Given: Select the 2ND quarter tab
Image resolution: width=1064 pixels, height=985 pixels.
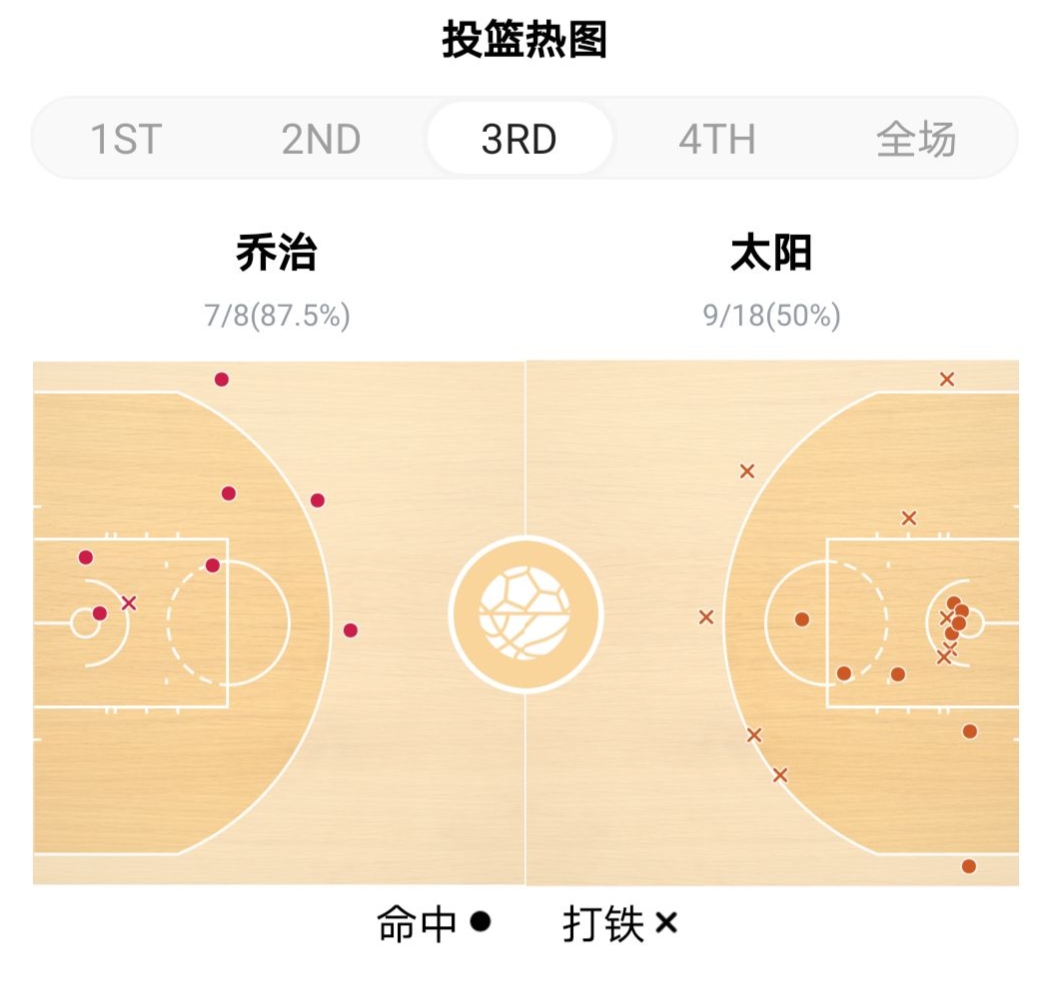Looking at the screenshot, I should tap(321, 139).
